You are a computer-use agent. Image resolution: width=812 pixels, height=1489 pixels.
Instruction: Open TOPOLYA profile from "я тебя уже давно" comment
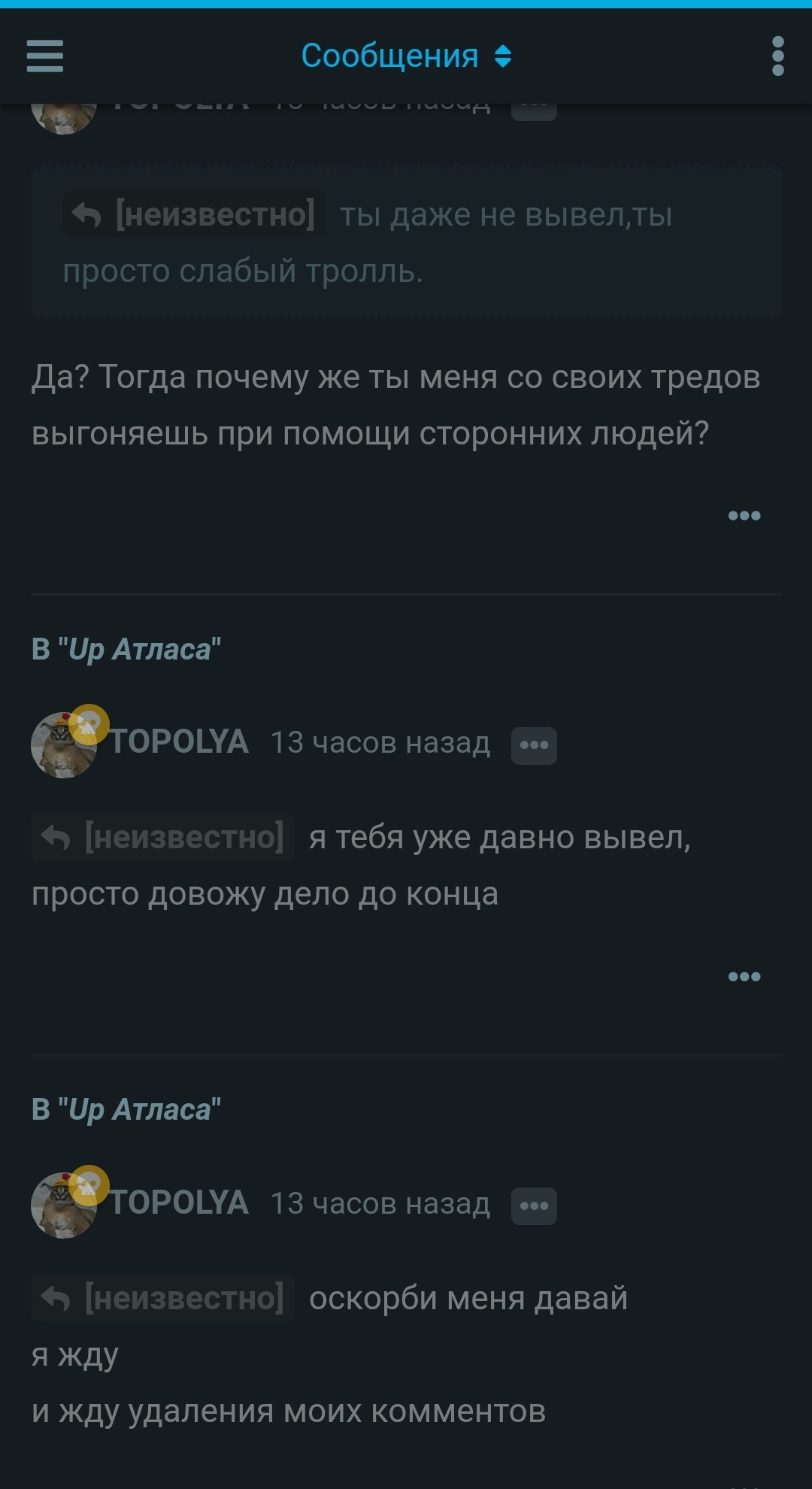coord(179,742)
